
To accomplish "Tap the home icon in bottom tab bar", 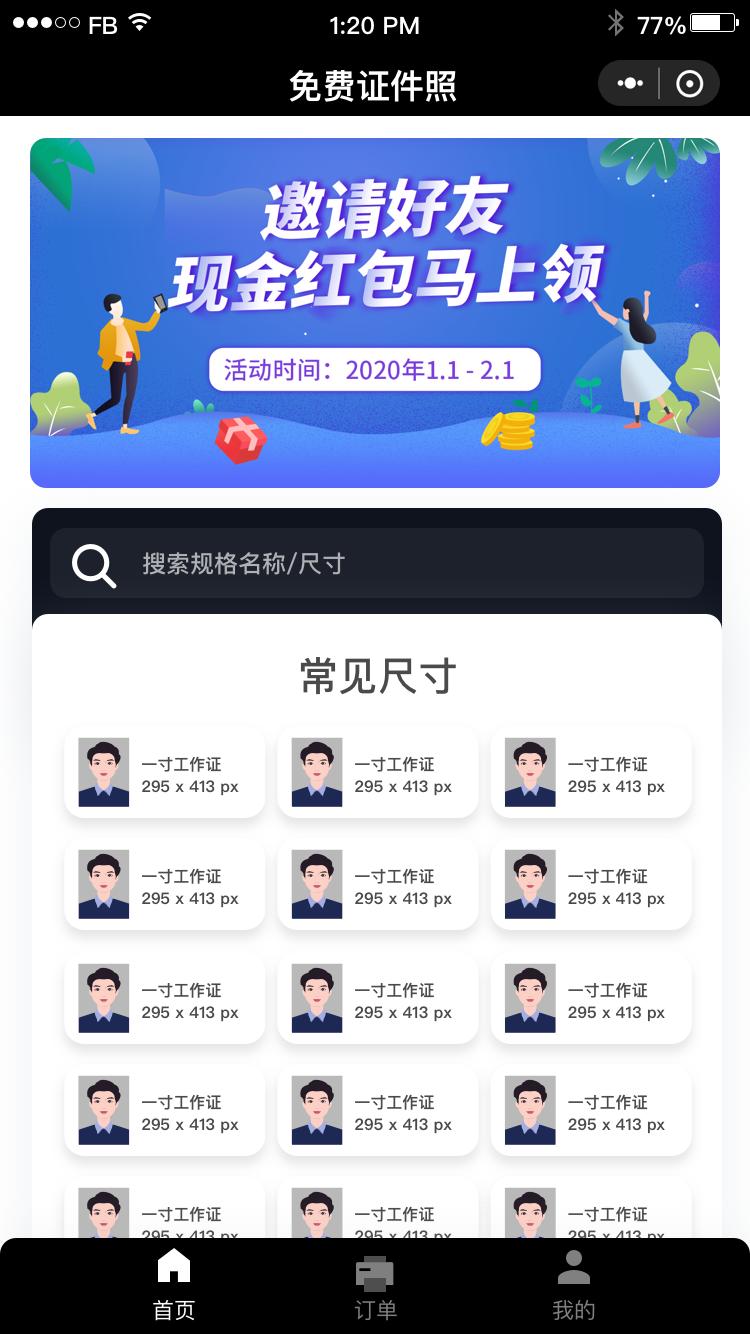I will click(173, 1264).
